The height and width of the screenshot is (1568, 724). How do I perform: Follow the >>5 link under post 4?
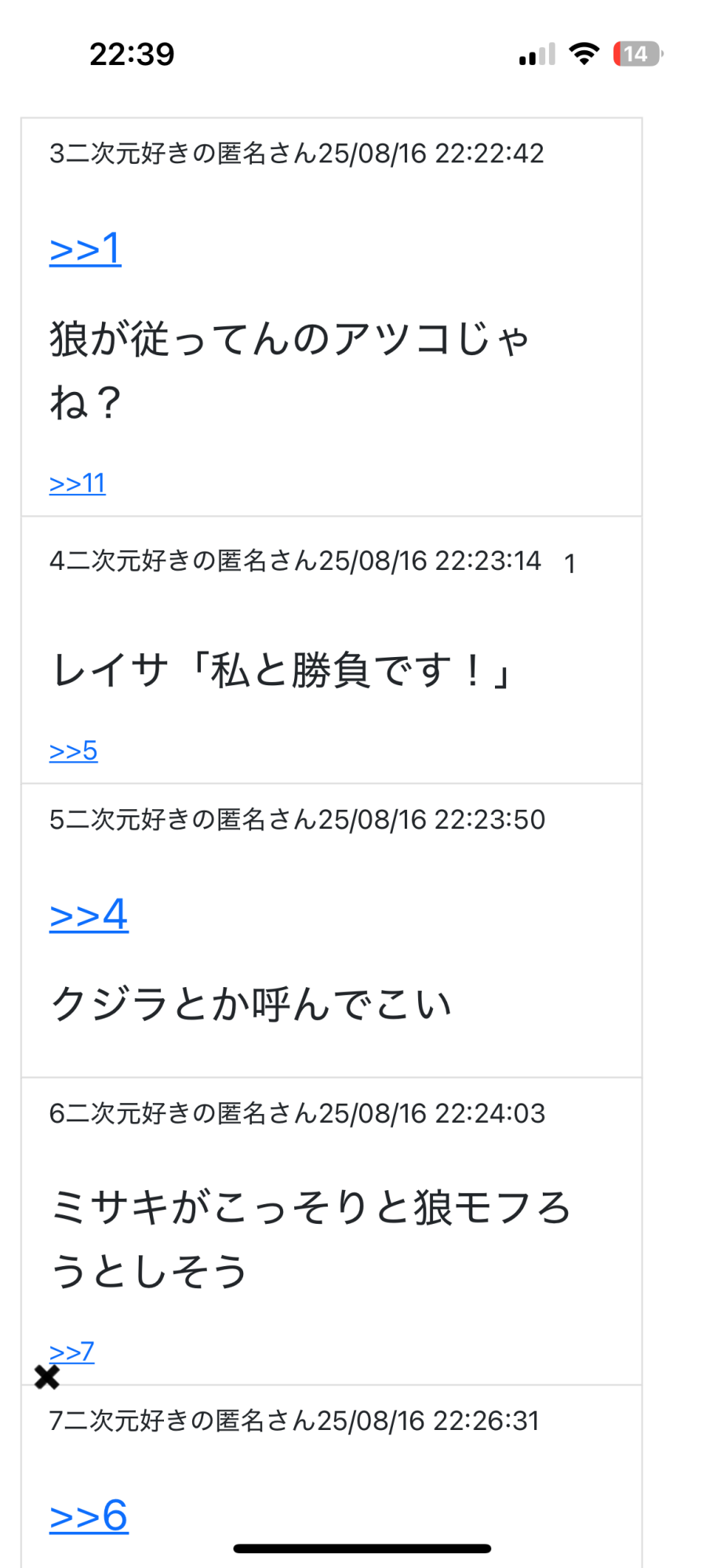[x=73, y=751]
